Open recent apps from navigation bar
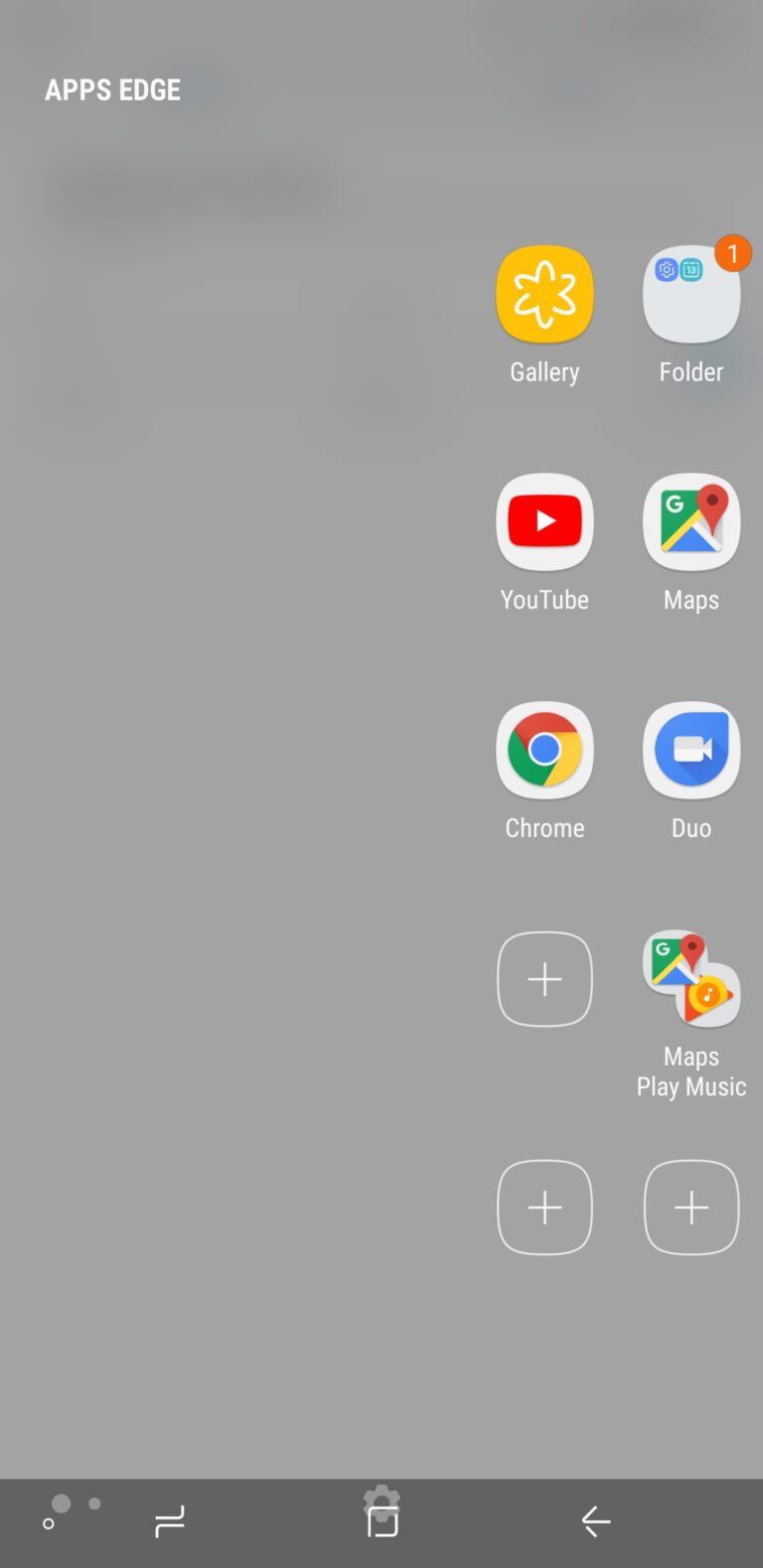Screen dimensions: 763x1568 [x=170, y=1521]
